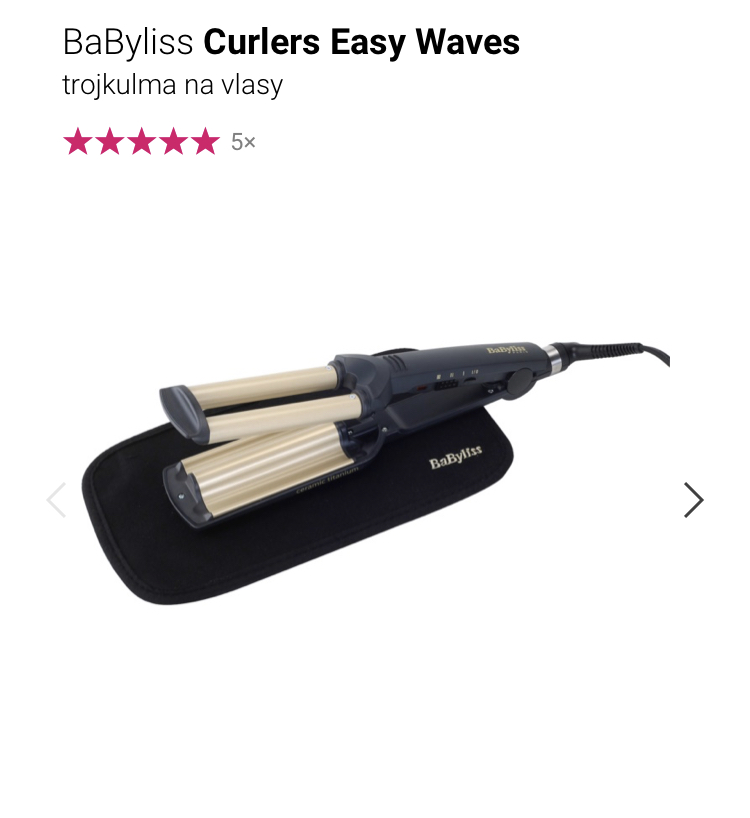This screenshot has width=750, height=818.
Task: Show the previous product image
Action: 57,500
